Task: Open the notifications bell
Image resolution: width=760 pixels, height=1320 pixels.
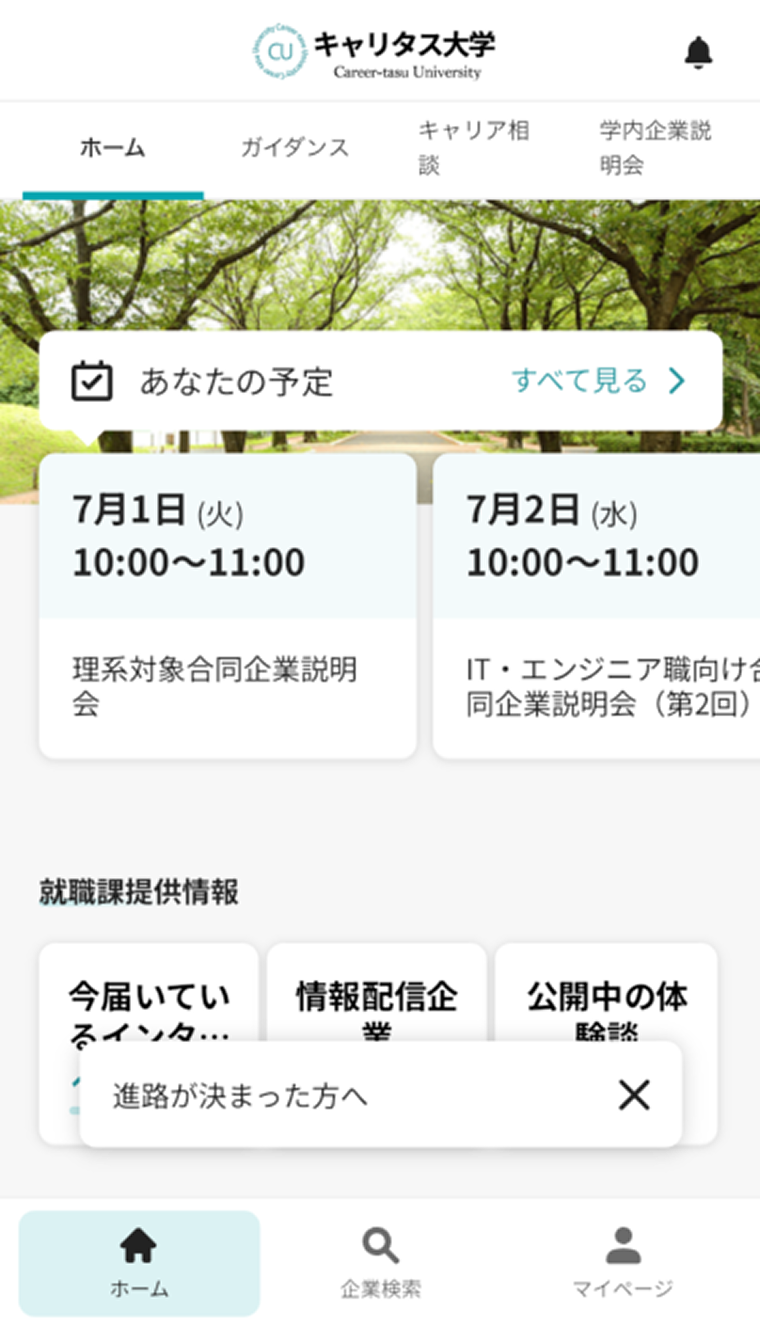Action: [698, 52]
